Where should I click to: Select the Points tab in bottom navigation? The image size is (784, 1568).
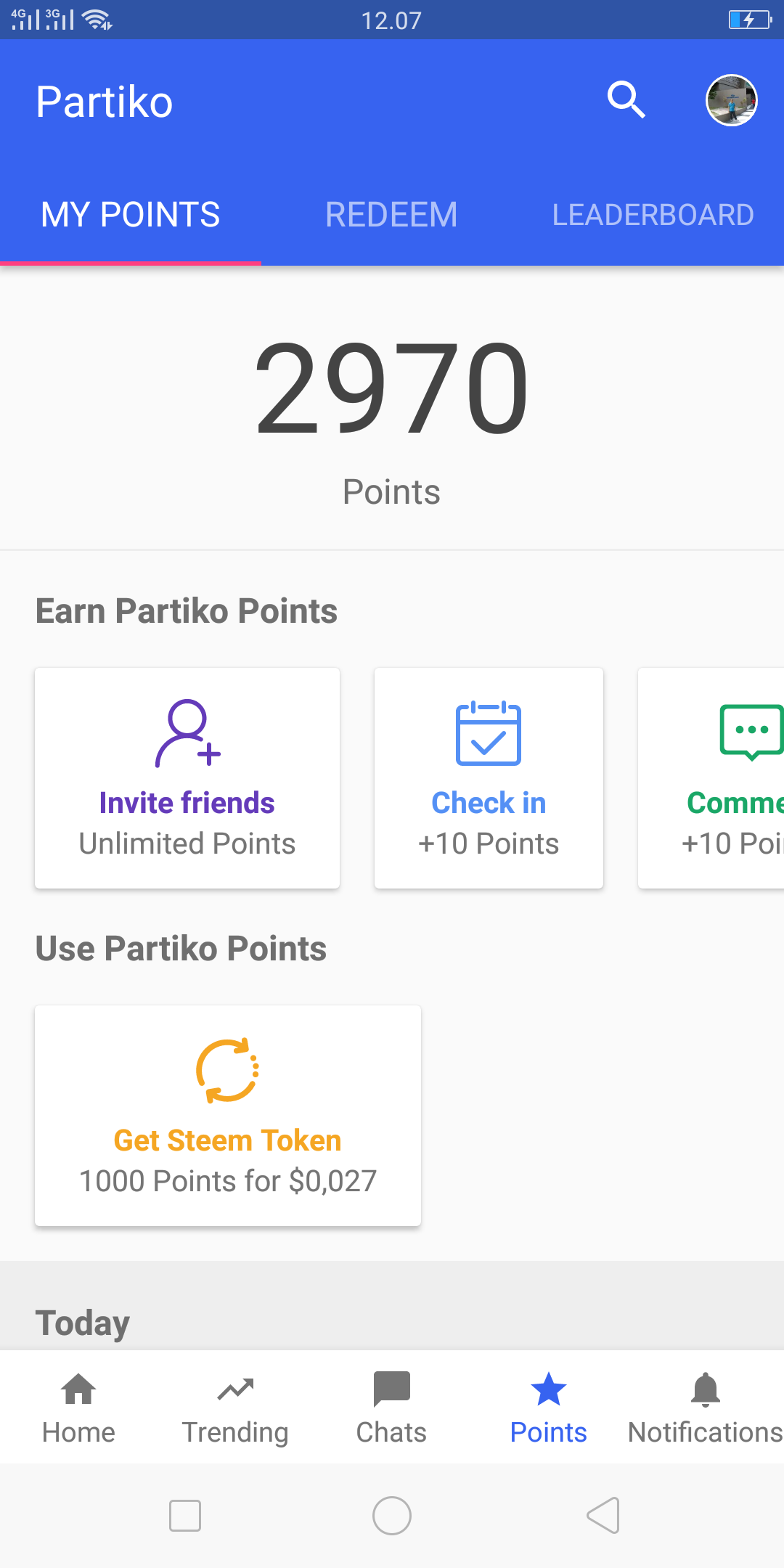click(x=548, y=1408)
